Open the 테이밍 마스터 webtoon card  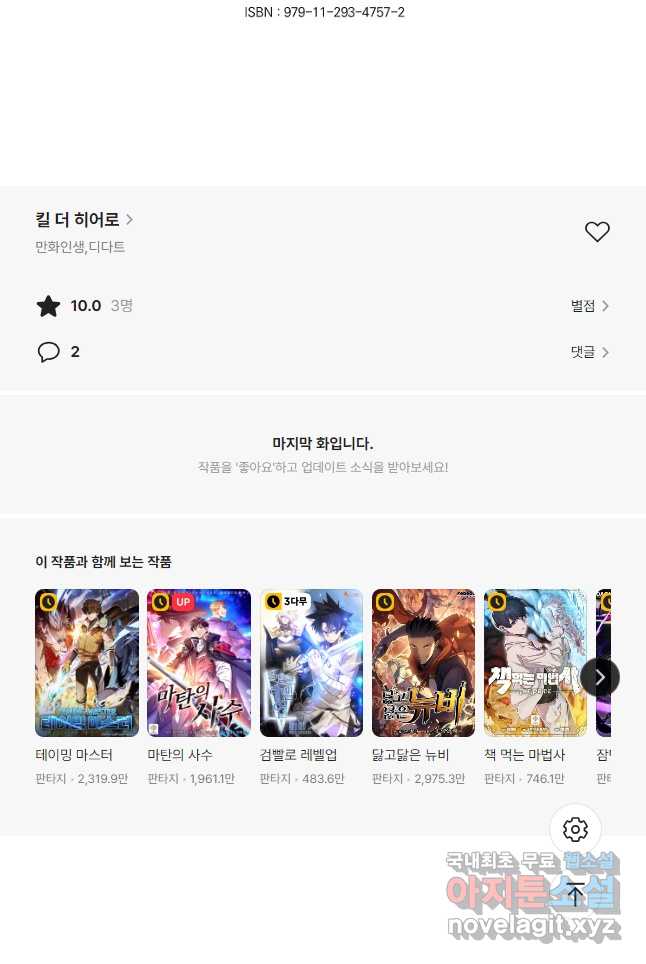pyautogui.click(x=87, y=663)
